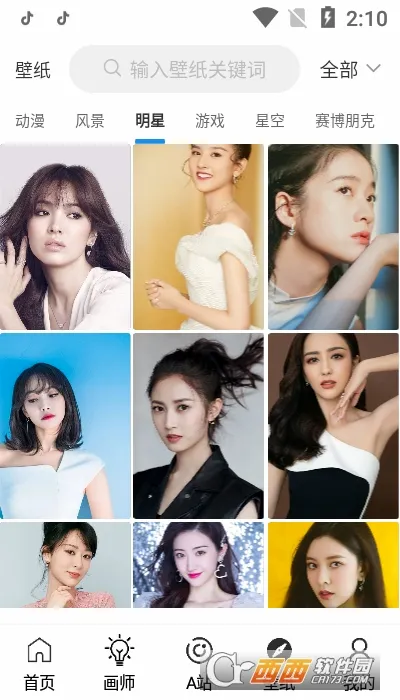
Task: Open the wallpaper with the light blue background
Action: pos(65,426)
